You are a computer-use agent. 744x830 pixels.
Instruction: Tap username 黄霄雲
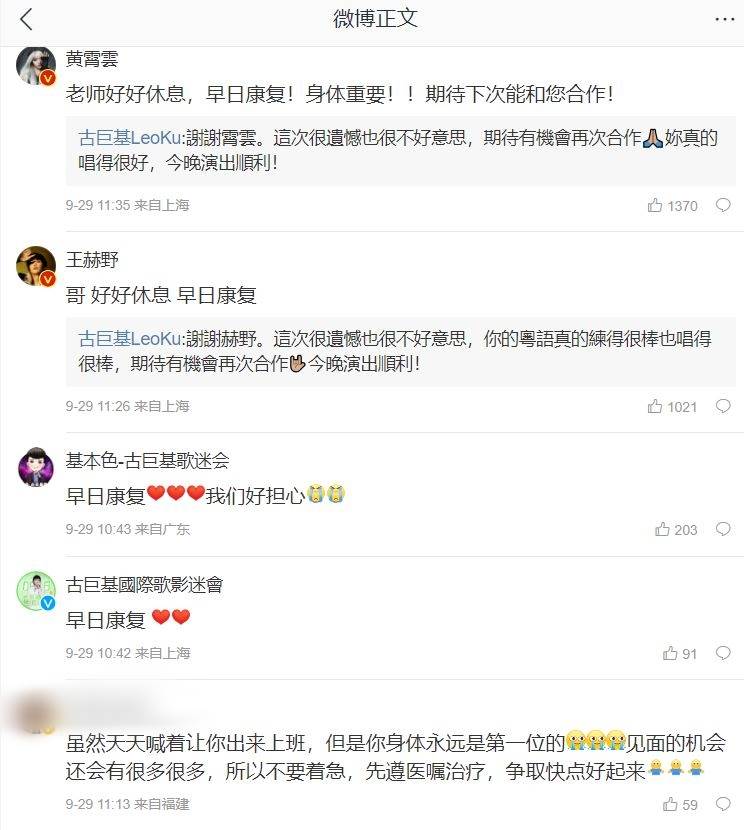(x=92, y=59)
